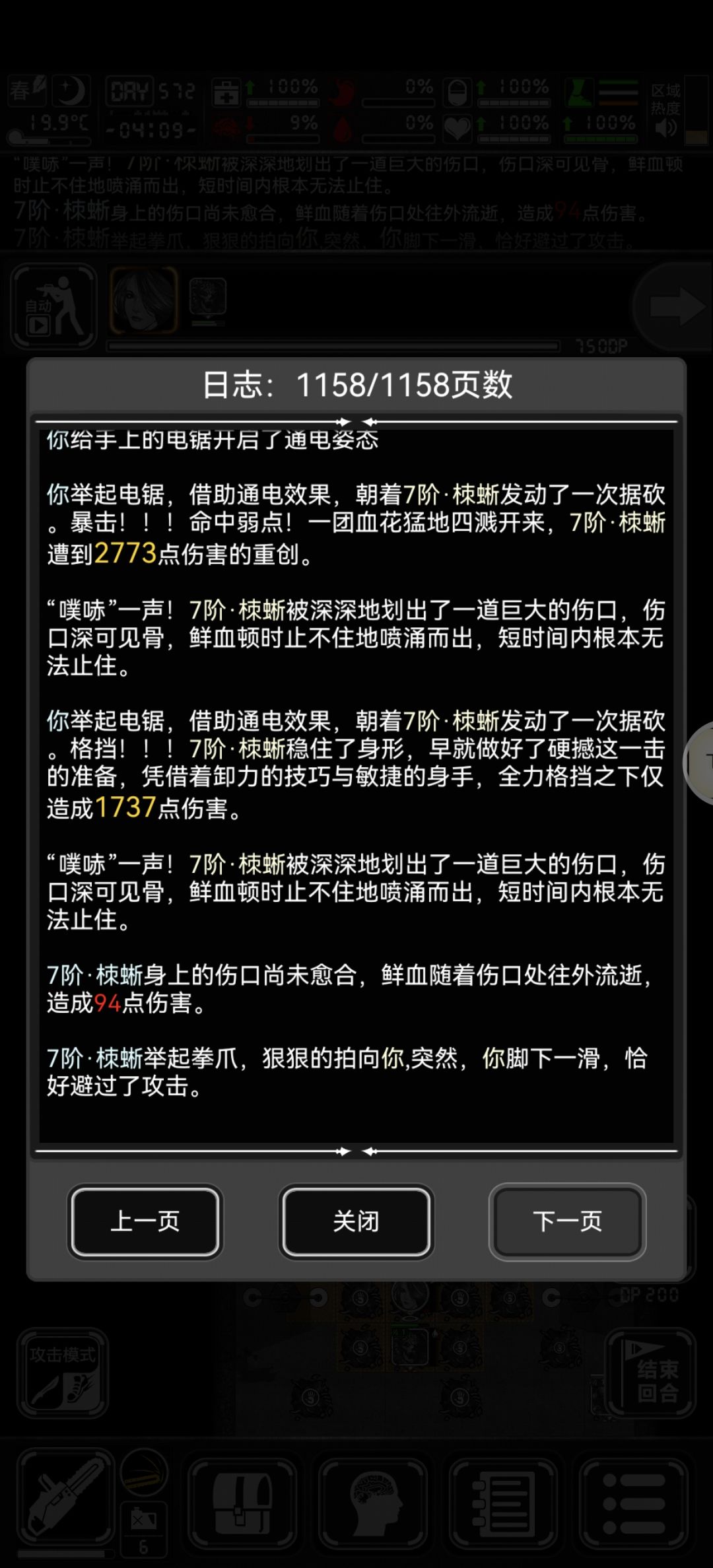The width and height of the screenshot is (713, 1568).
Task: Expand the log using the bottom arrow handle
Action: (356, 1152)
